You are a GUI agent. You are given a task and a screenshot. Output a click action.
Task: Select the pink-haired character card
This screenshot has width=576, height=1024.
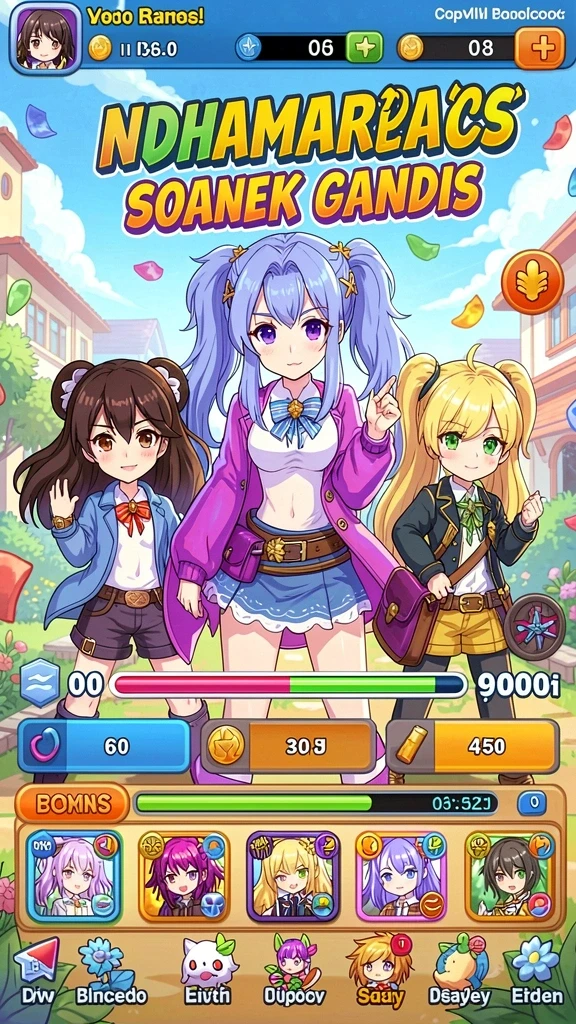[74, 876]
